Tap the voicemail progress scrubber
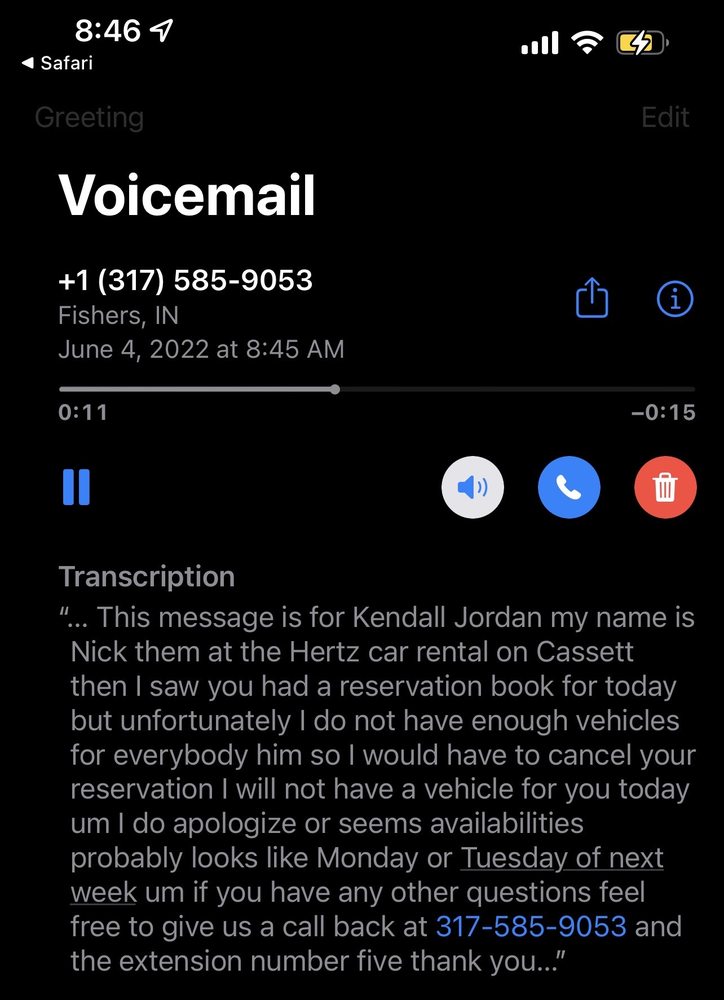 [x=334, y=389]
